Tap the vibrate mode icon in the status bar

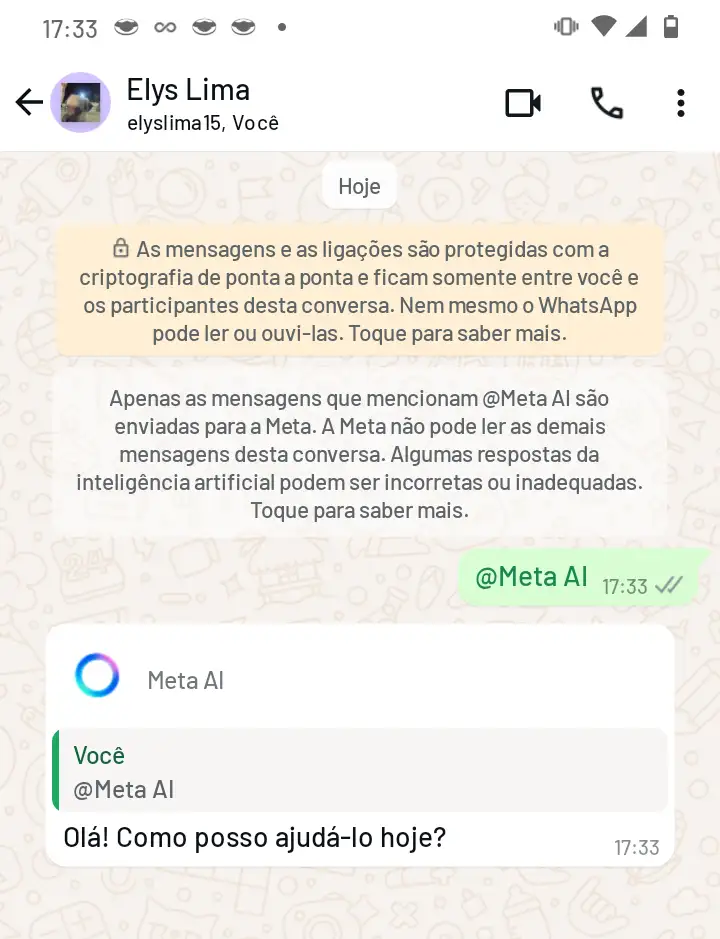[566, 28]
